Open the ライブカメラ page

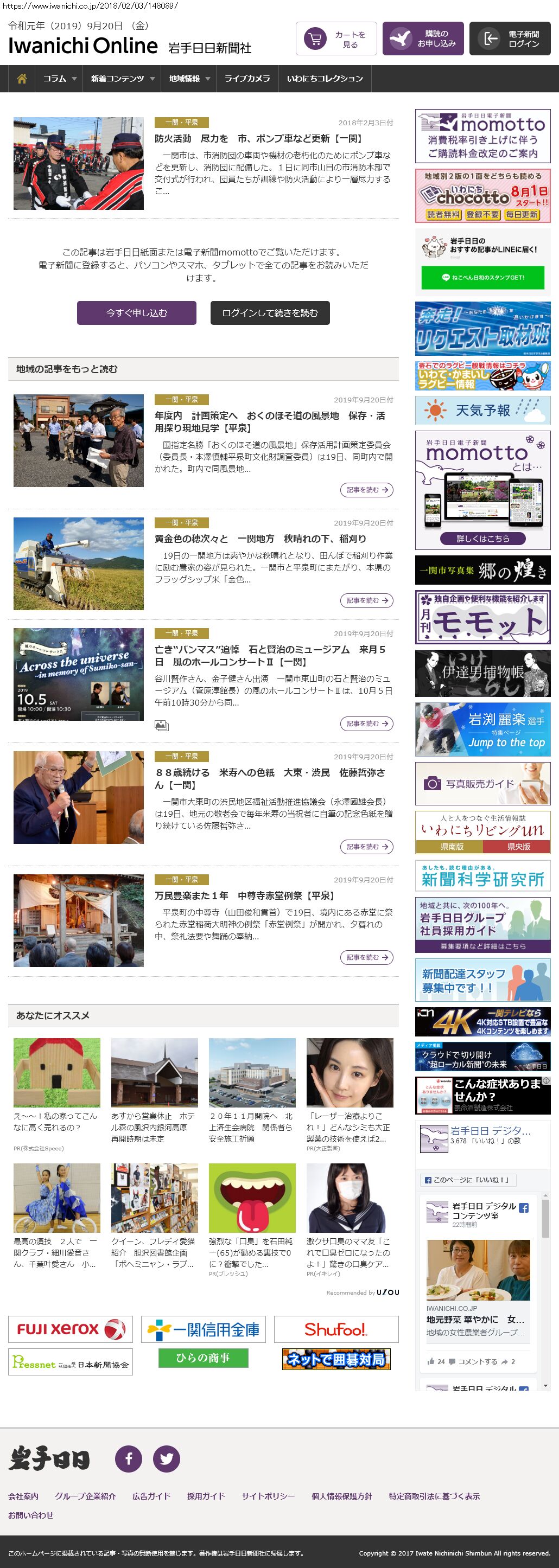(x=246, y=79)
